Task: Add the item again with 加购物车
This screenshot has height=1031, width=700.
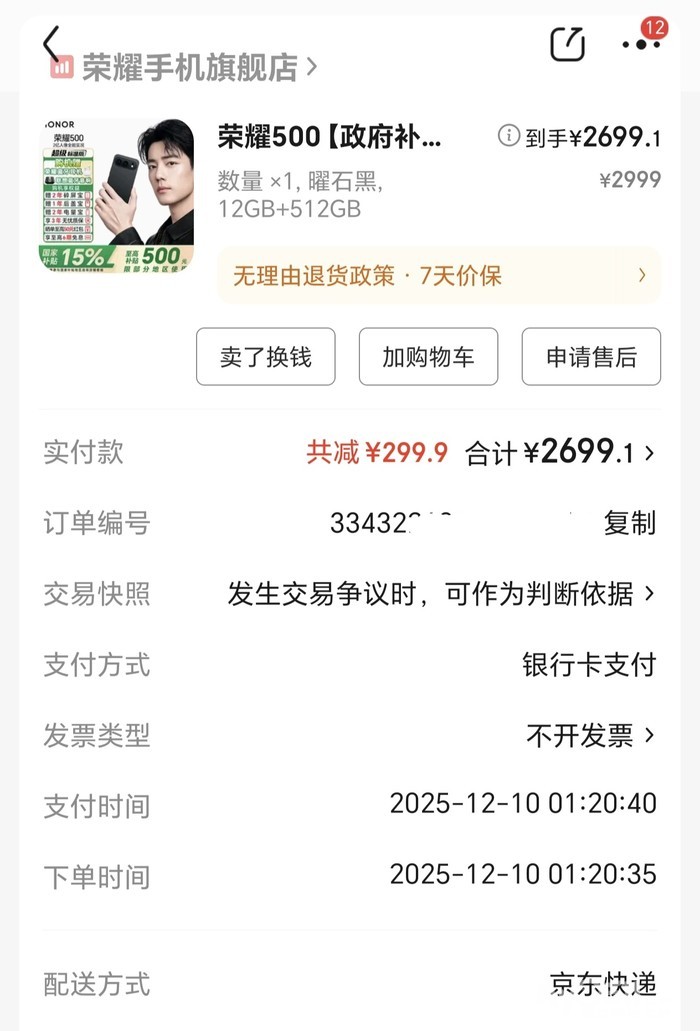Action: (x=428, y=357)
